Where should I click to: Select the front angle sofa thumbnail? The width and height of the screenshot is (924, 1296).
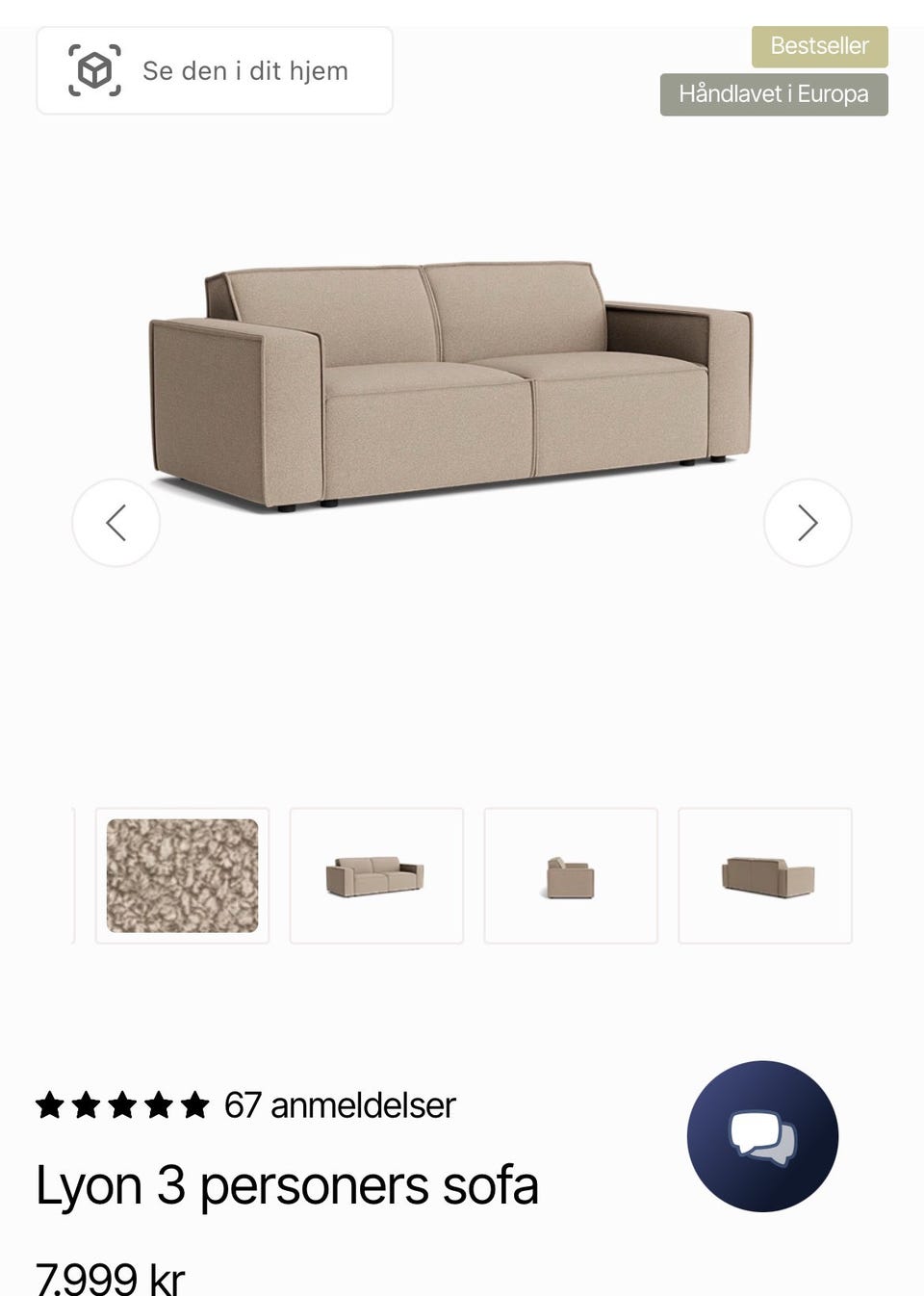[x=376, y=875]
